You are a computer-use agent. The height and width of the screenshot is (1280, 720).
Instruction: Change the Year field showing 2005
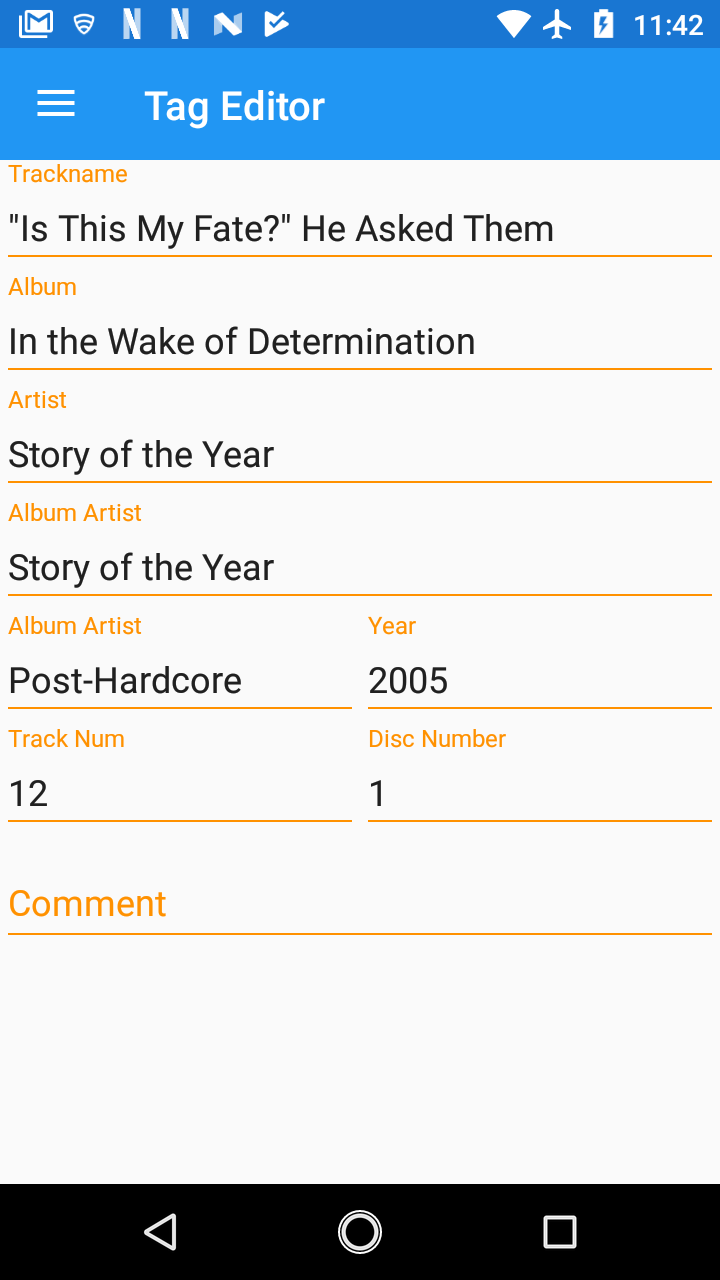point(539,681)
